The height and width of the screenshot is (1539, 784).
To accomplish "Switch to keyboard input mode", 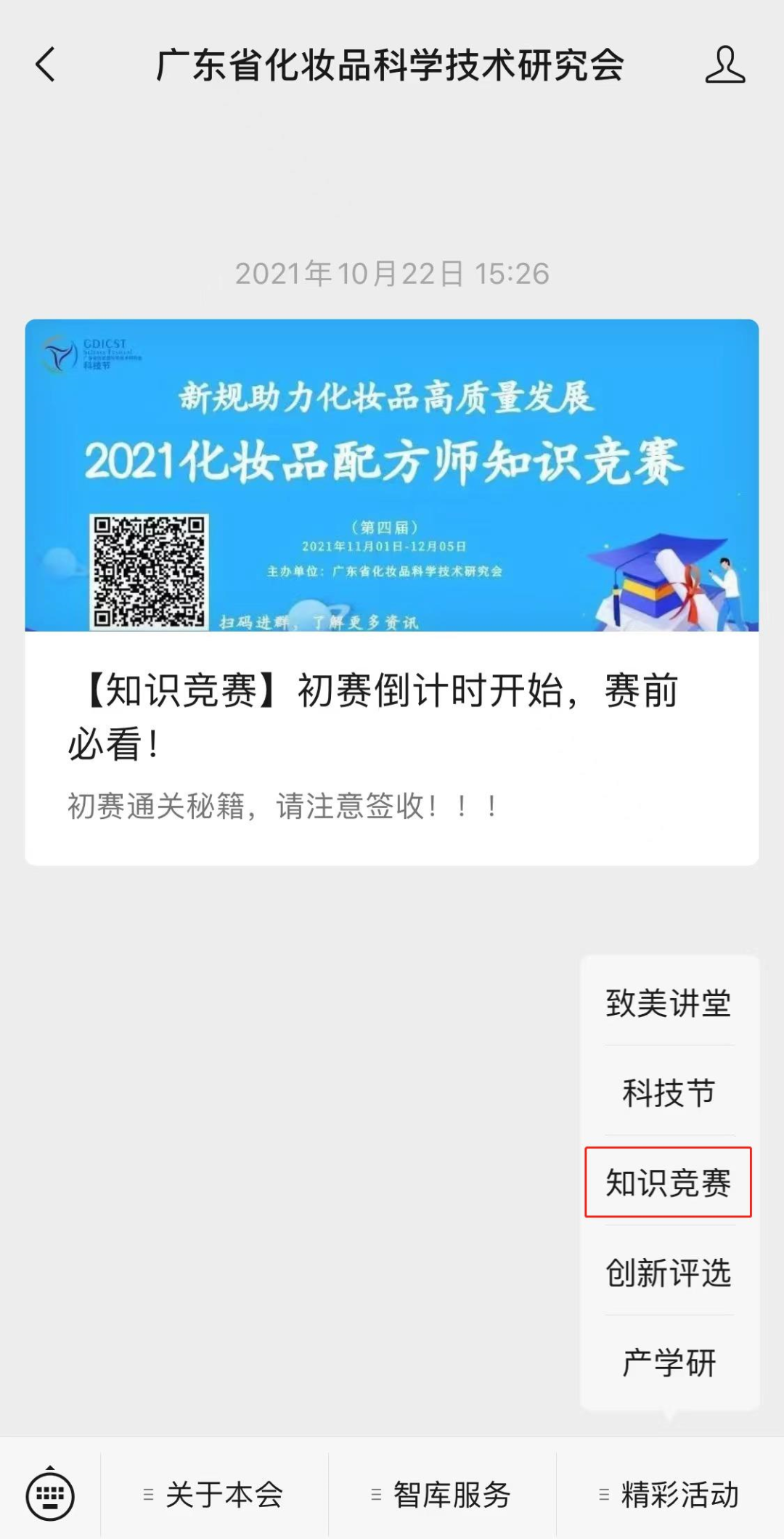I will tap(50, 1495).
